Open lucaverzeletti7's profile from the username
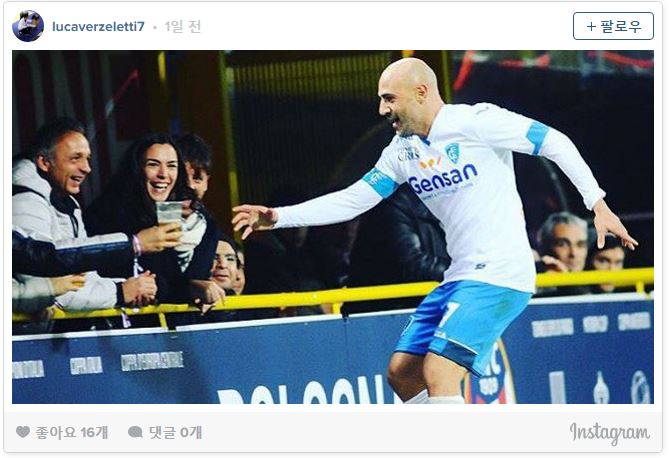The image size is (669, 458). tap(98, 27)
